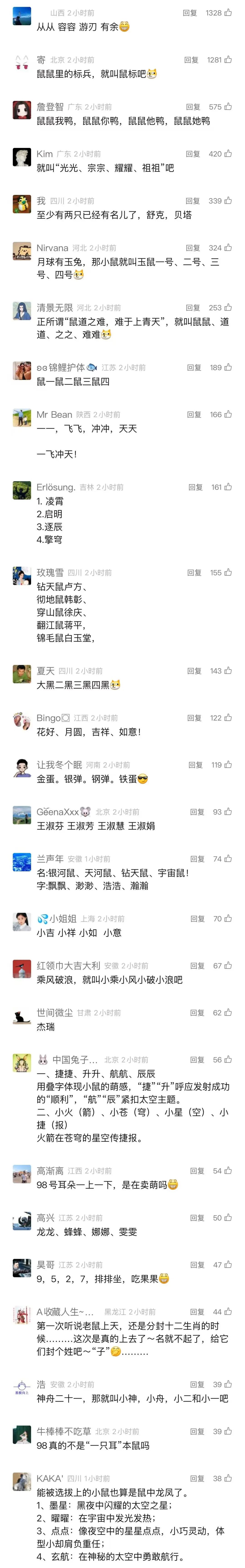This screenshot has width=245, height=1568.
Task: Open Kim's profile picture
Action: point(22,157)
